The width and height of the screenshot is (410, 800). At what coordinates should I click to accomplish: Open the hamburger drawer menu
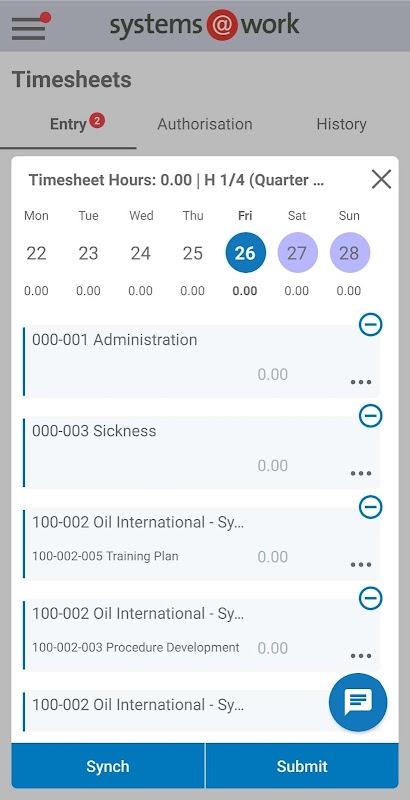point(29,29)
